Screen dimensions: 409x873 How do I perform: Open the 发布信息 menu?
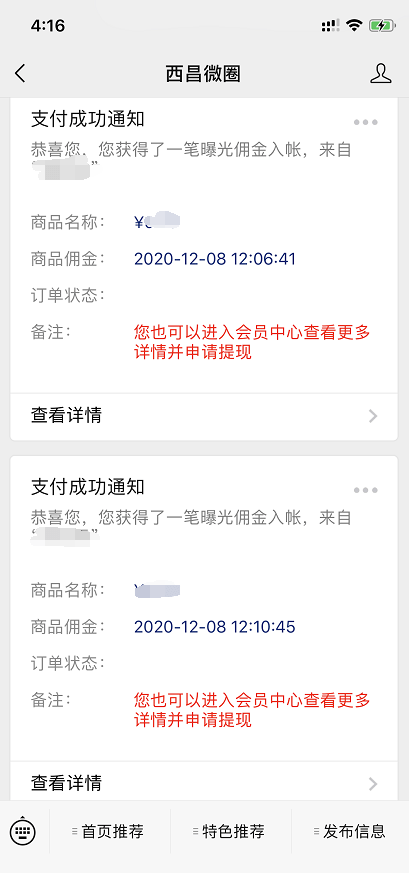coord(350,832)
